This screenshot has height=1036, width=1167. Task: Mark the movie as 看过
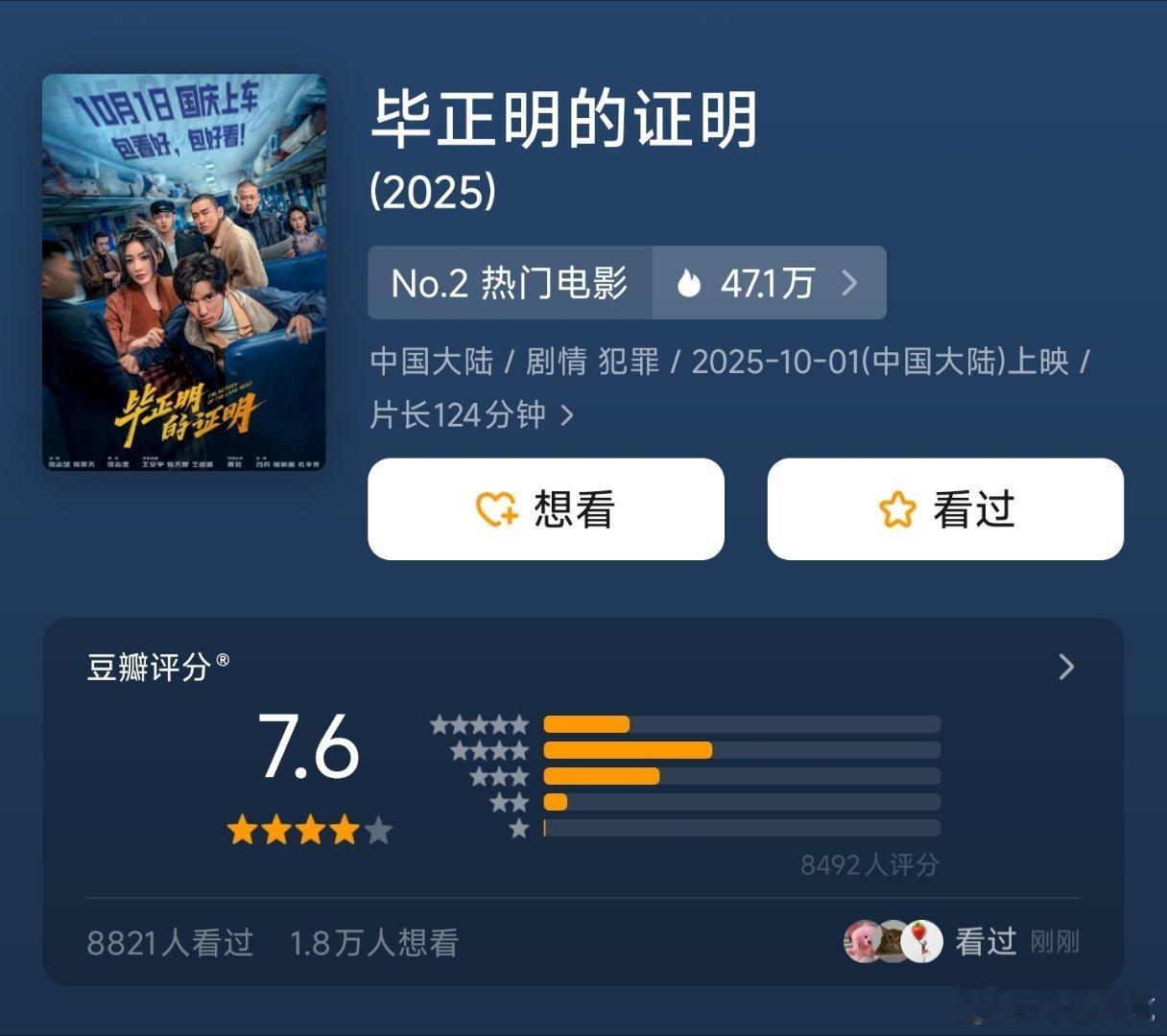click(x=944, y=509)
